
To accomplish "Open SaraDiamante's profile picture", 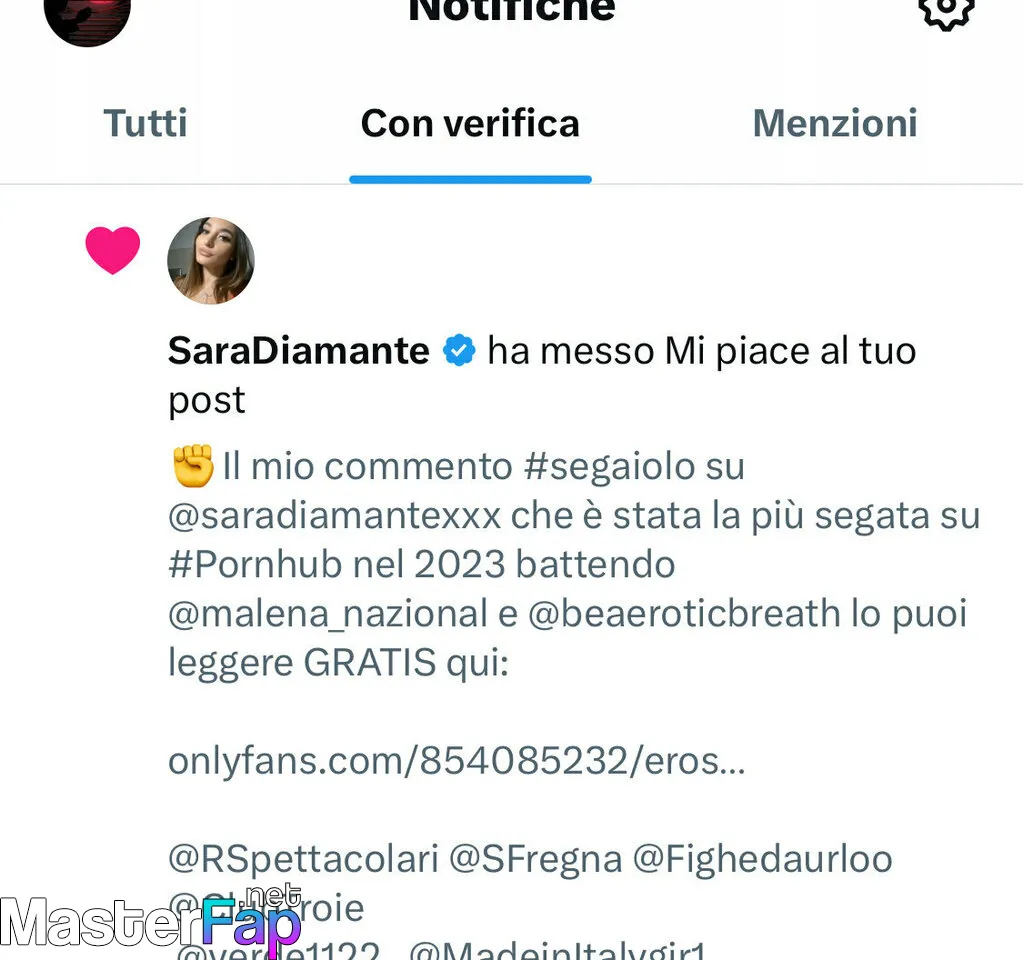I will pyautogui.click(x=210, y=261).
